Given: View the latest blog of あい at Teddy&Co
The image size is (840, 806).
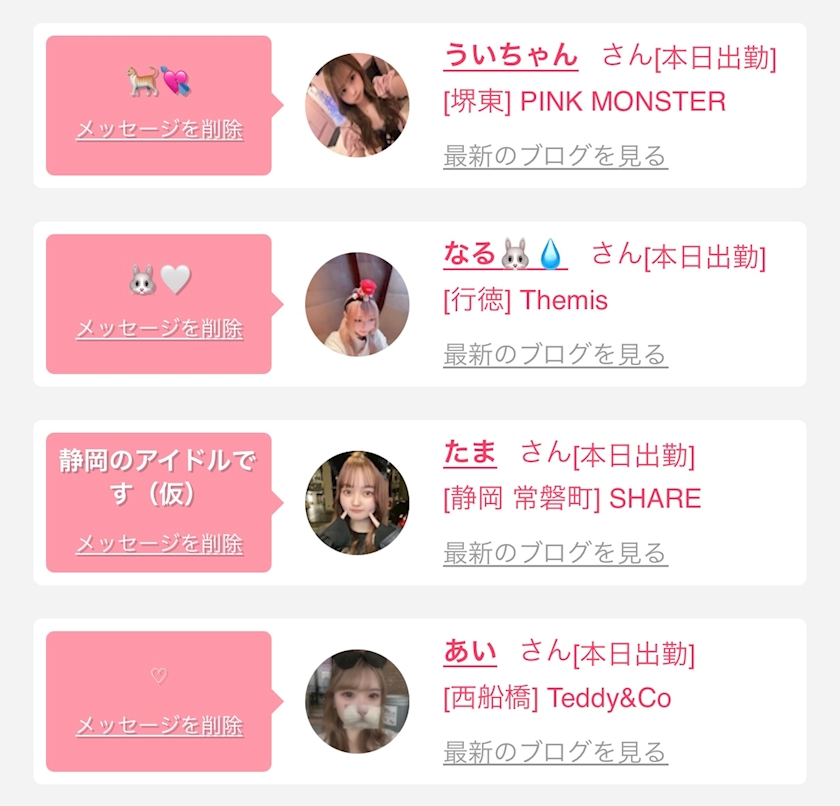Looking at the screenshot, I should 555,752.
